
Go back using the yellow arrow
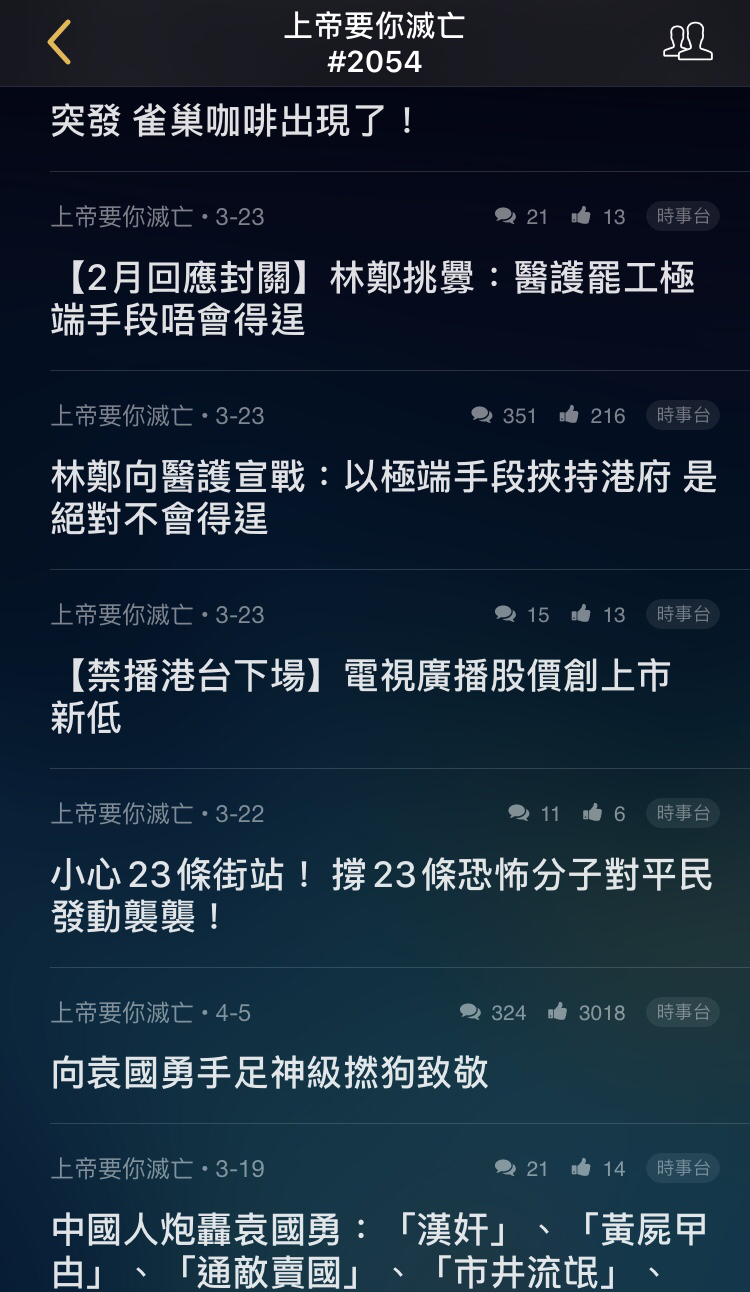coord(59,43)
